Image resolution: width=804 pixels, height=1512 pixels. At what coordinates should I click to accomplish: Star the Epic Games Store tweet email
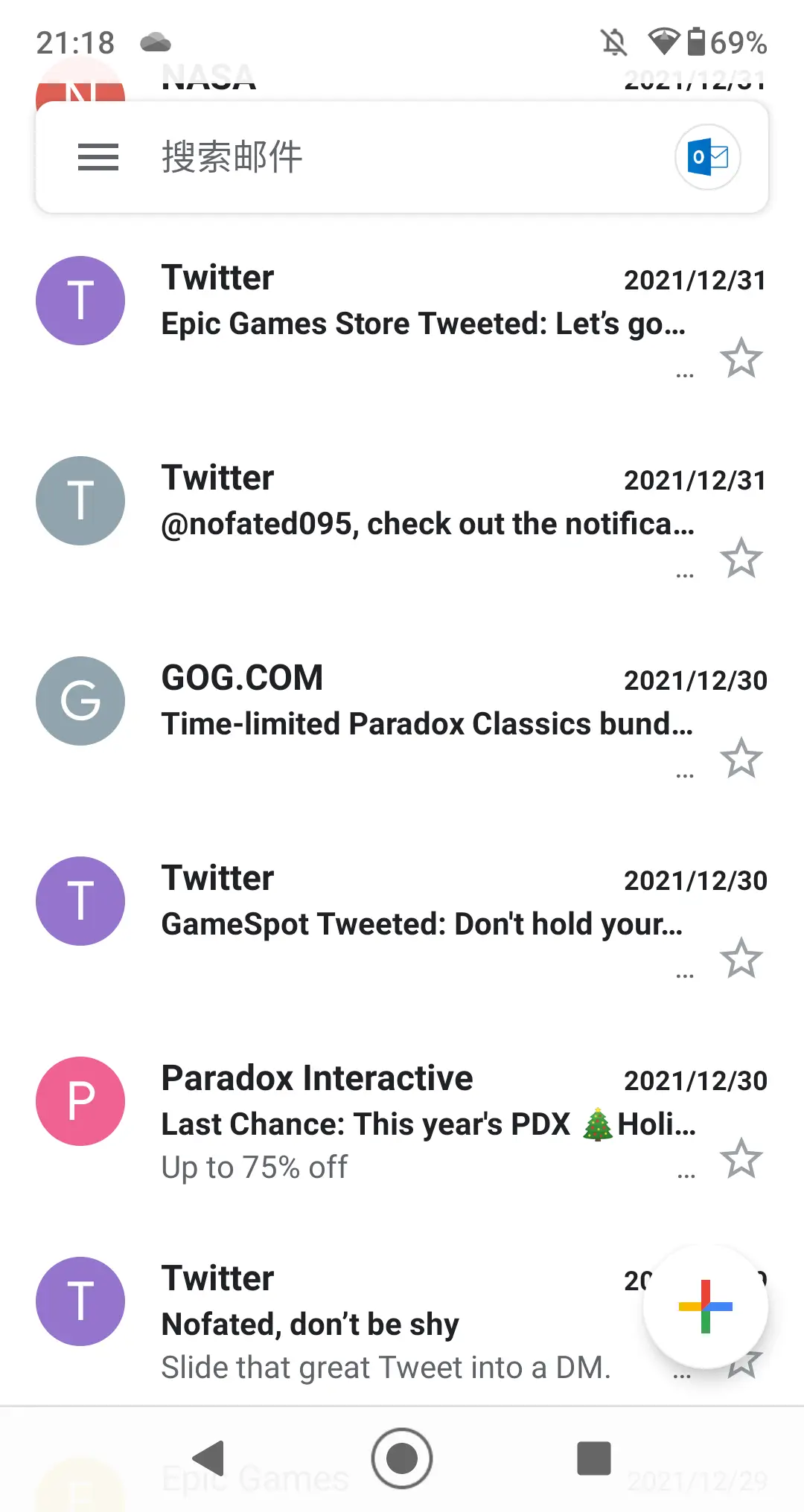[x=742, y=358]
